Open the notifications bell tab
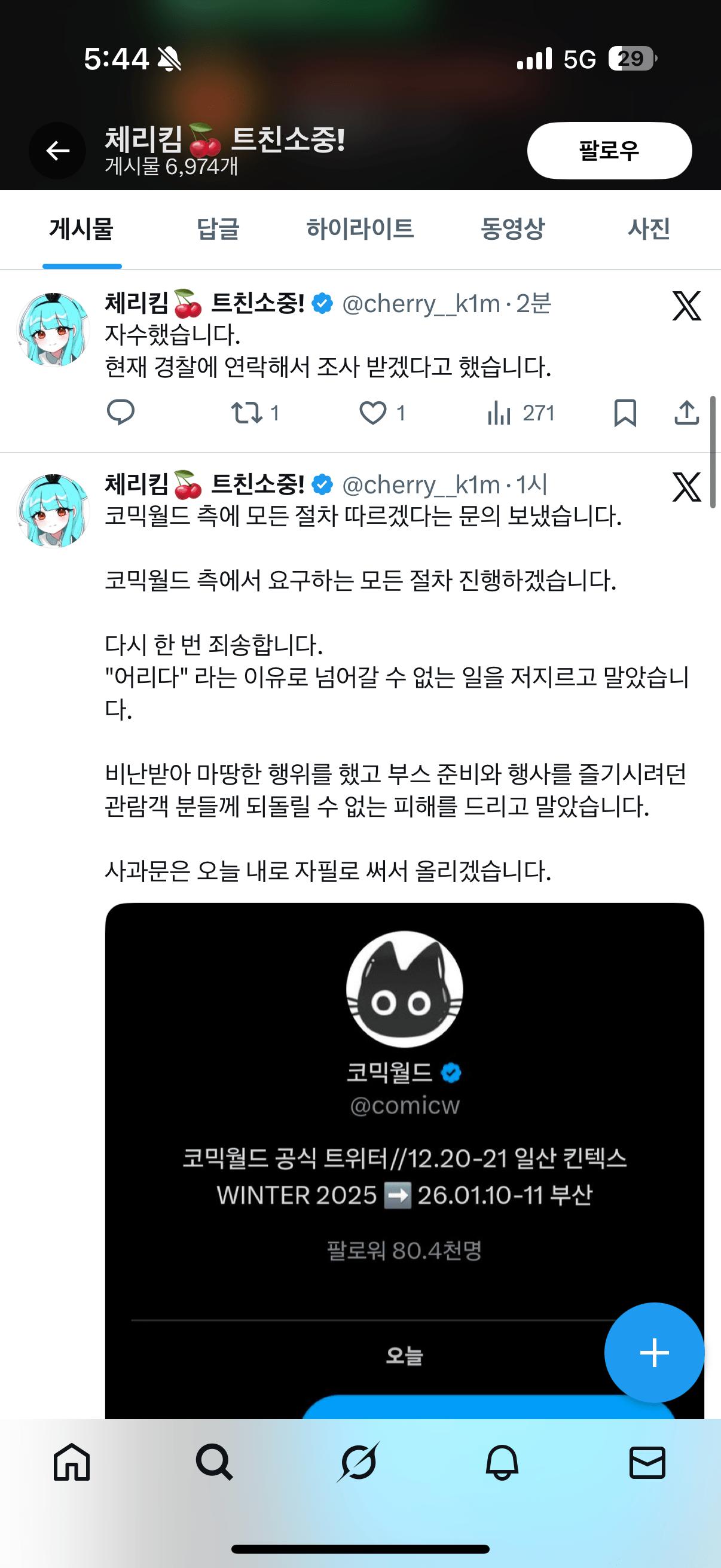 coord(502,1462)
